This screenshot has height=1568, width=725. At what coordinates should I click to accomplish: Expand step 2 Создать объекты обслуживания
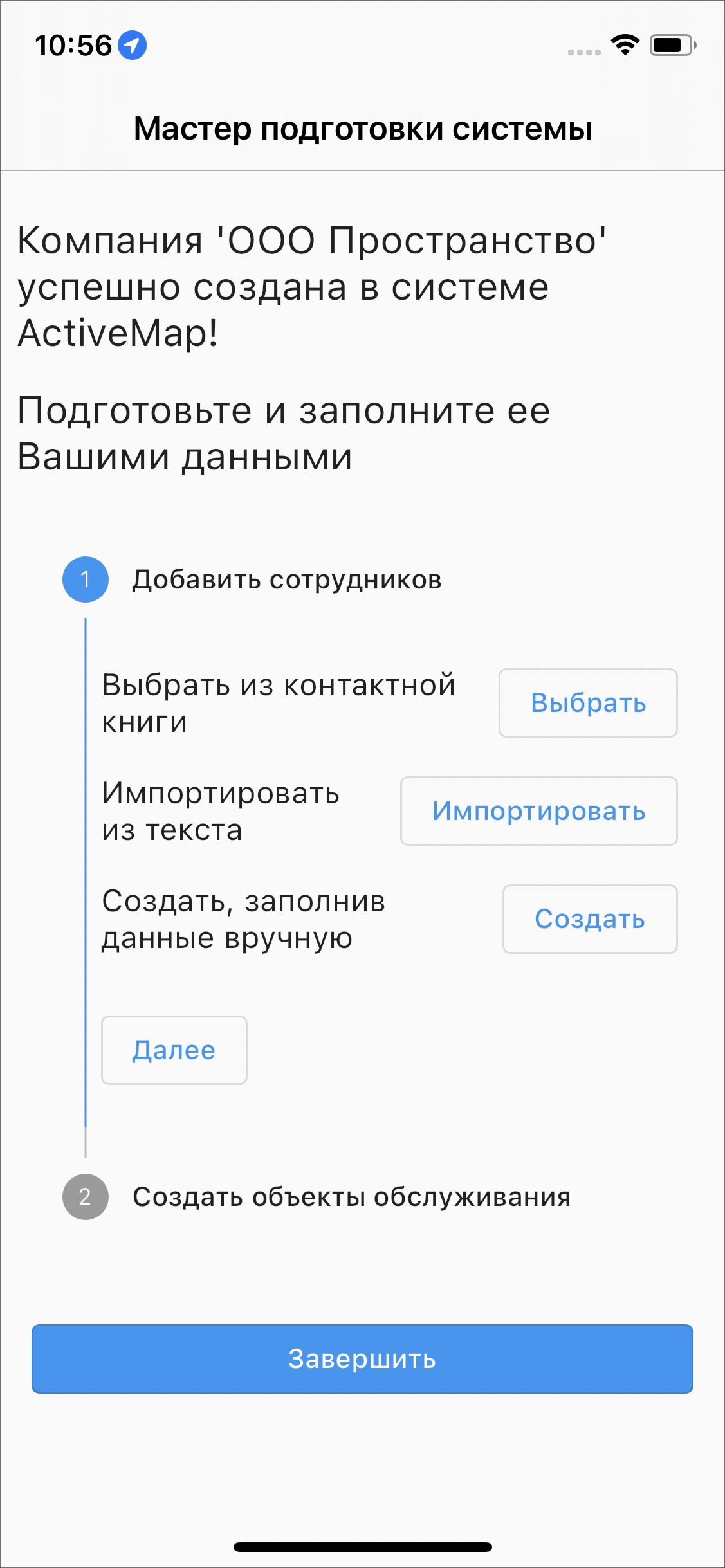pyautogui.click(x=351, y=1197)
